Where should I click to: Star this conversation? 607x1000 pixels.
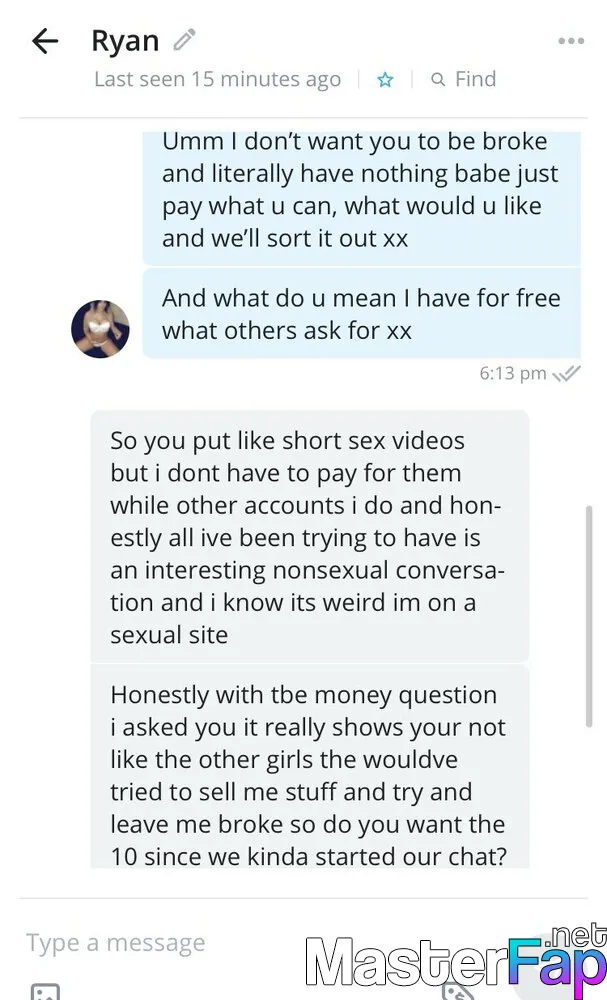tap(385, 80)
